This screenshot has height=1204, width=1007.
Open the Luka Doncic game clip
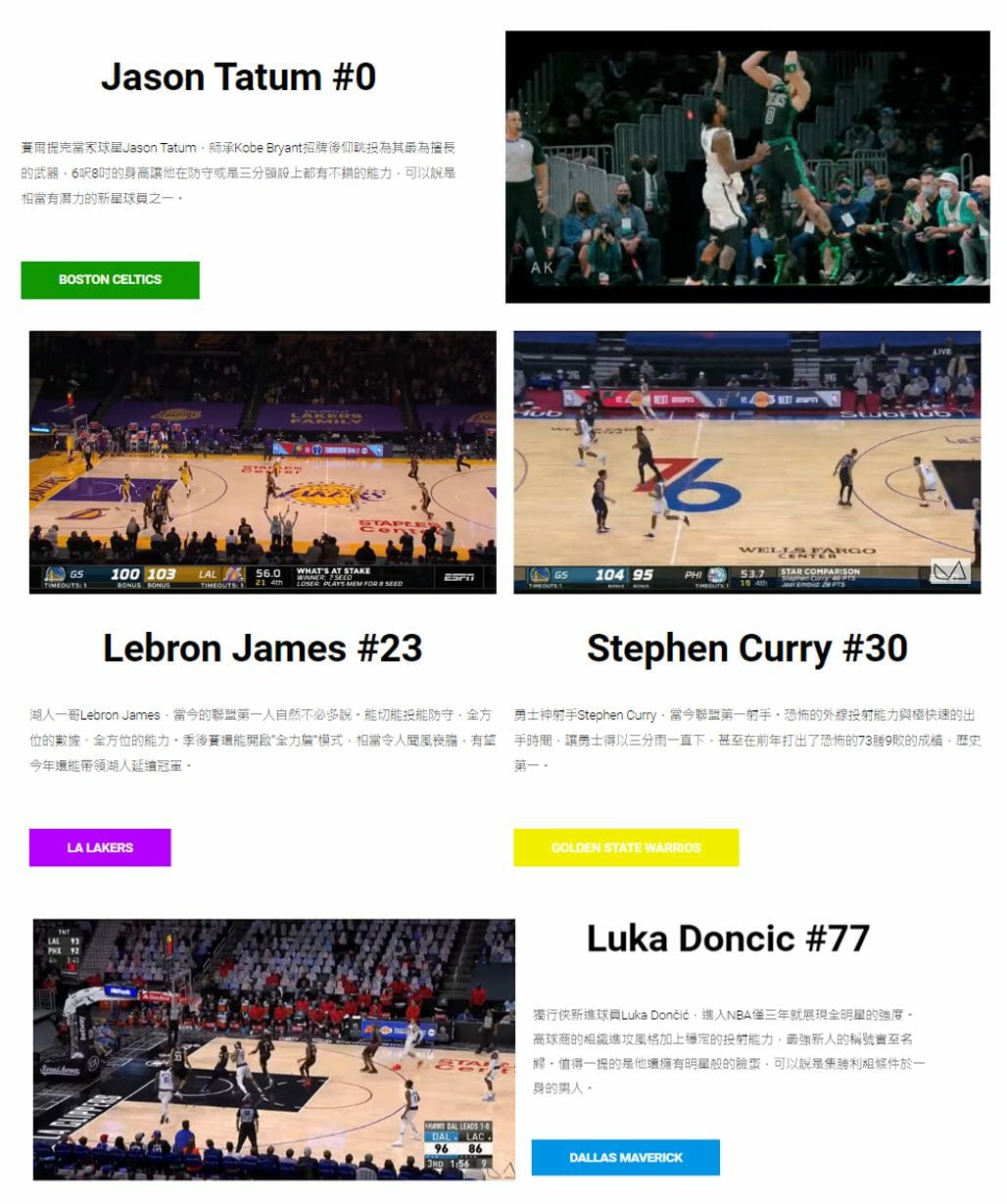tap(274, 1048)
